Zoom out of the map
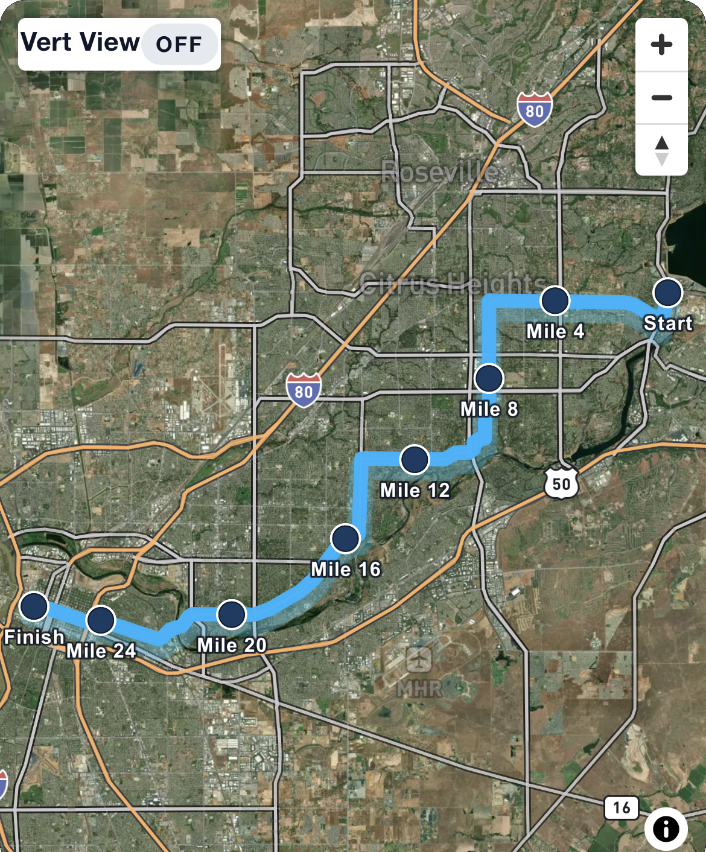 pyautogui.click(x=661, y=98)
